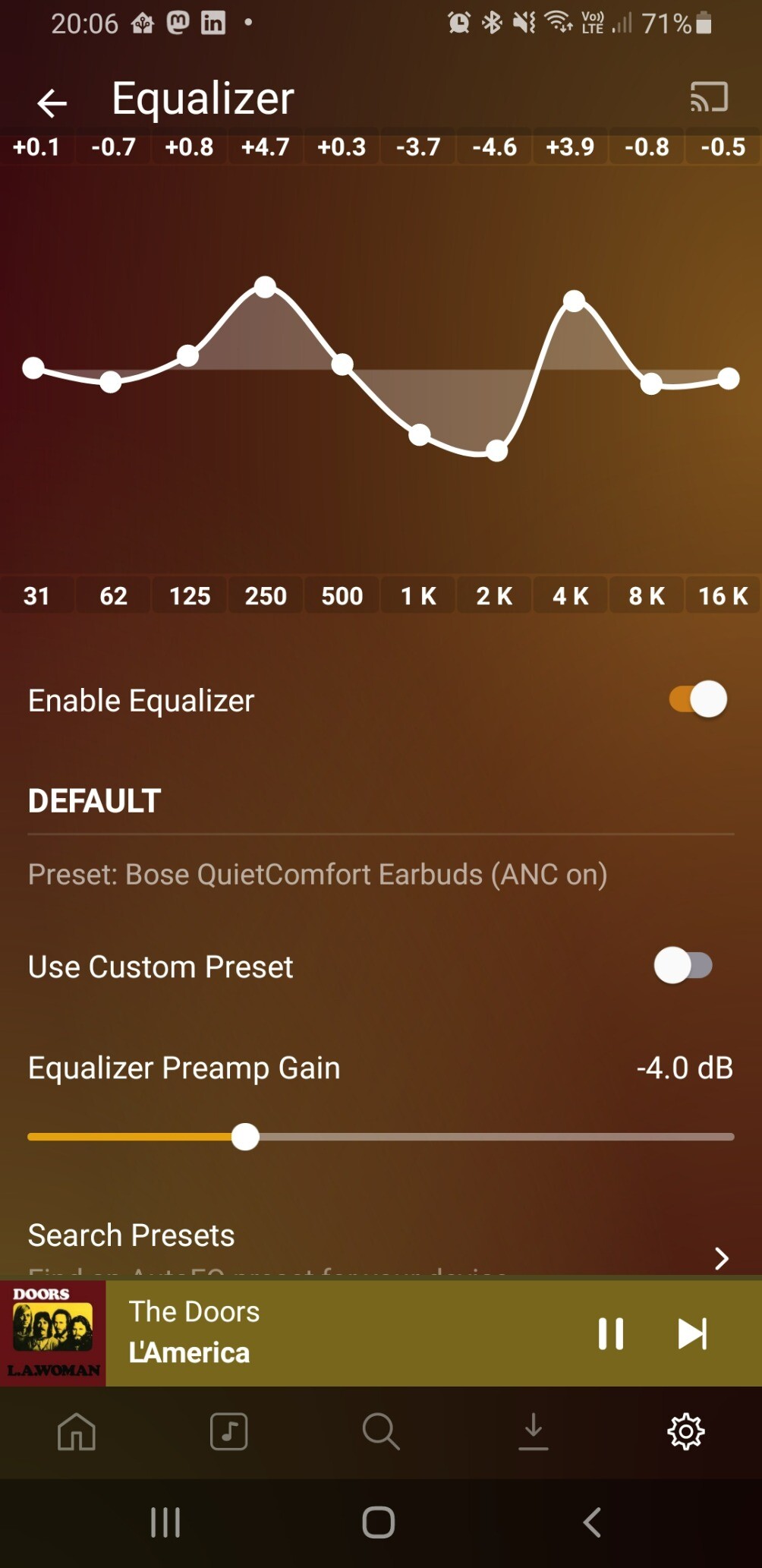Tap the Equalizer Preamp Gain slider
This screenshot has width=762, height=1568.
(245, 1137)
